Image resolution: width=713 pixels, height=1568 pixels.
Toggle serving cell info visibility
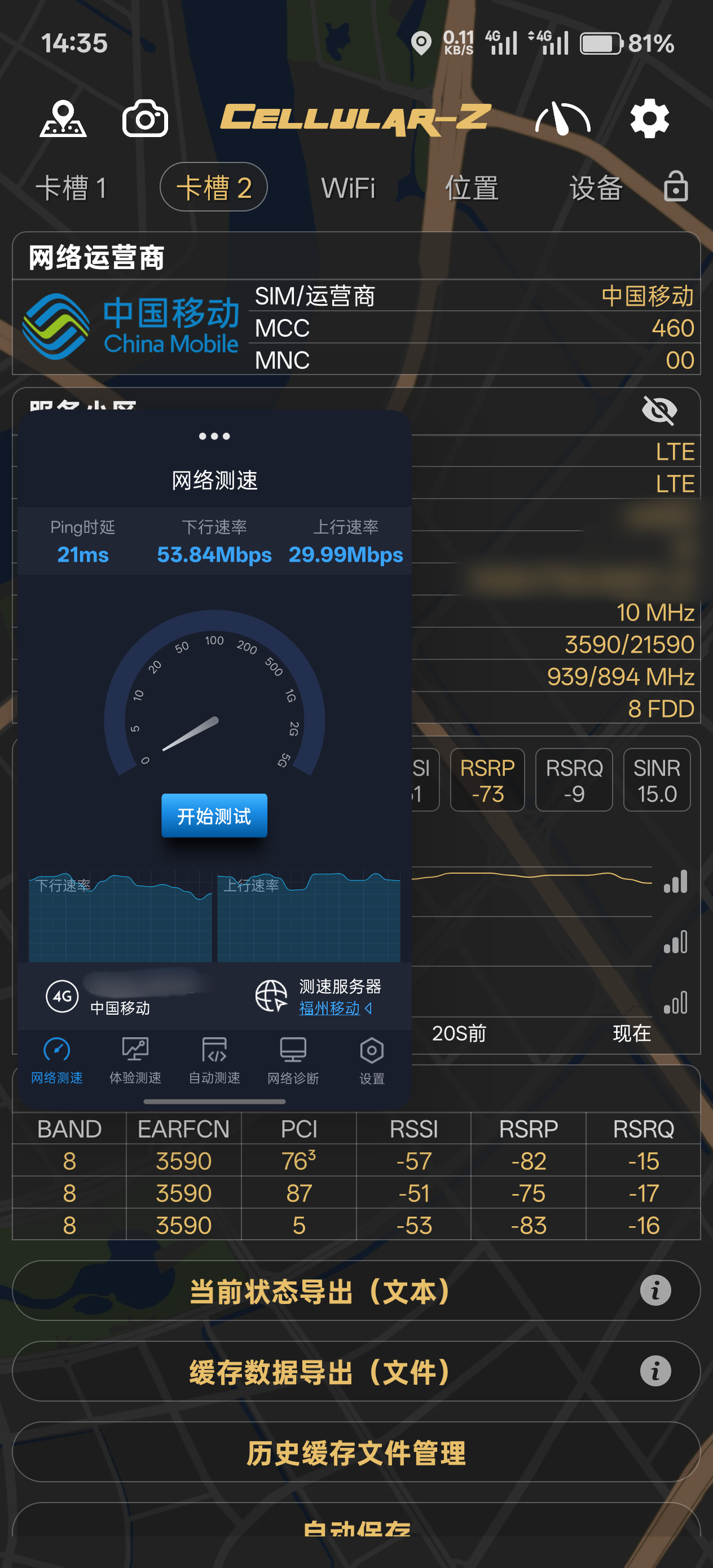[x=659, y=410]
